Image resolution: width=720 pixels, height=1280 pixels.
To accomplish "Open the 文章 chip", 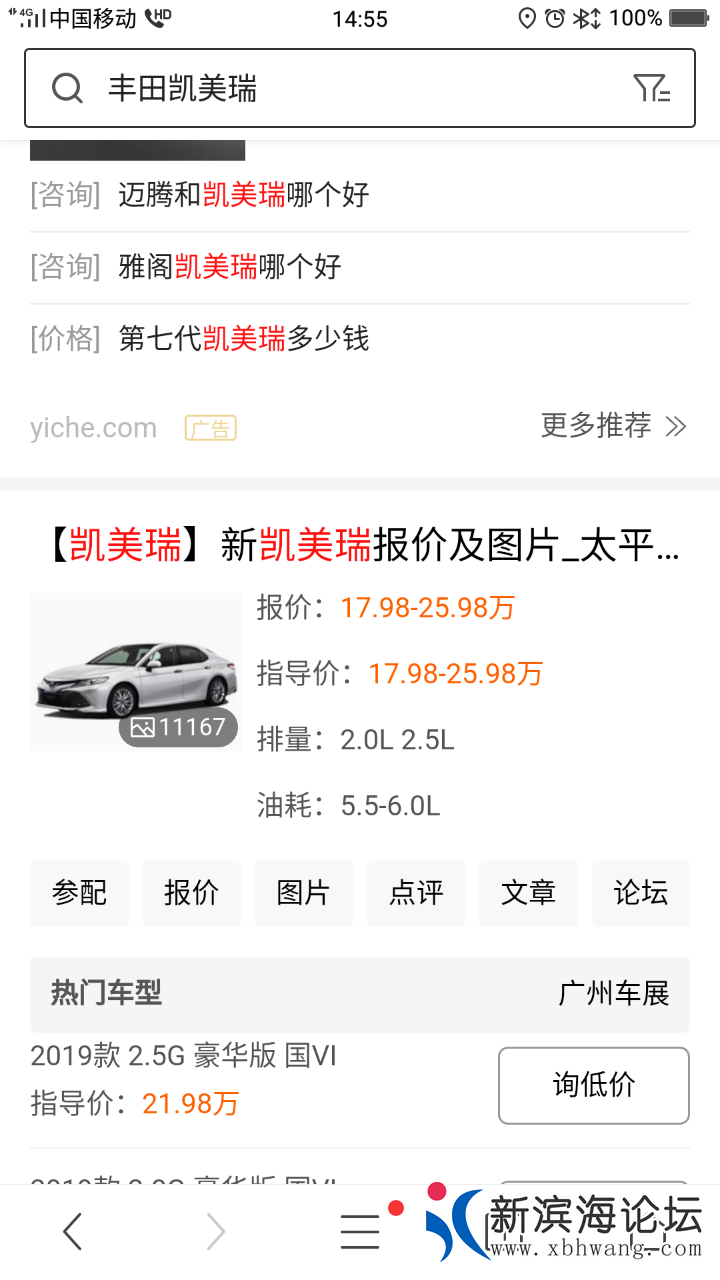I will pyautogui.click(x=528, y=893).
